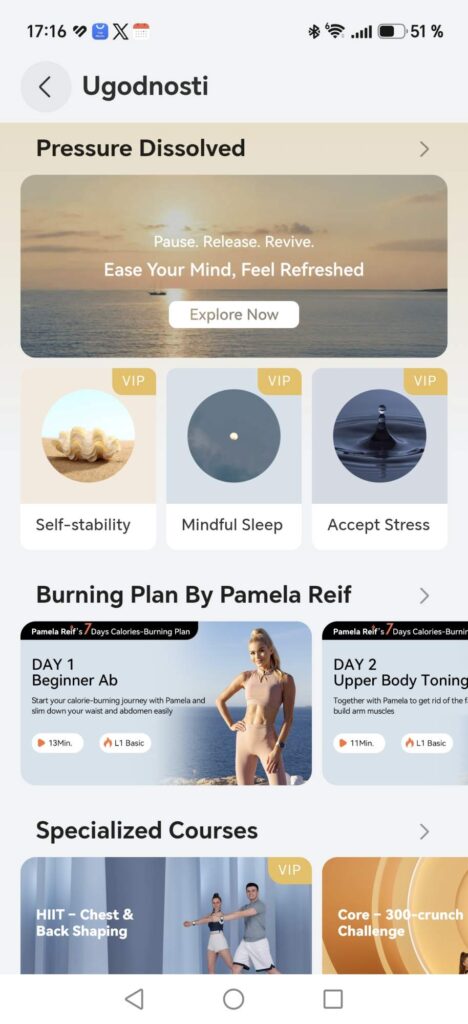The image size is (468, 1024).
Task: Open the Self-stability card
Action: coord(88,458)
